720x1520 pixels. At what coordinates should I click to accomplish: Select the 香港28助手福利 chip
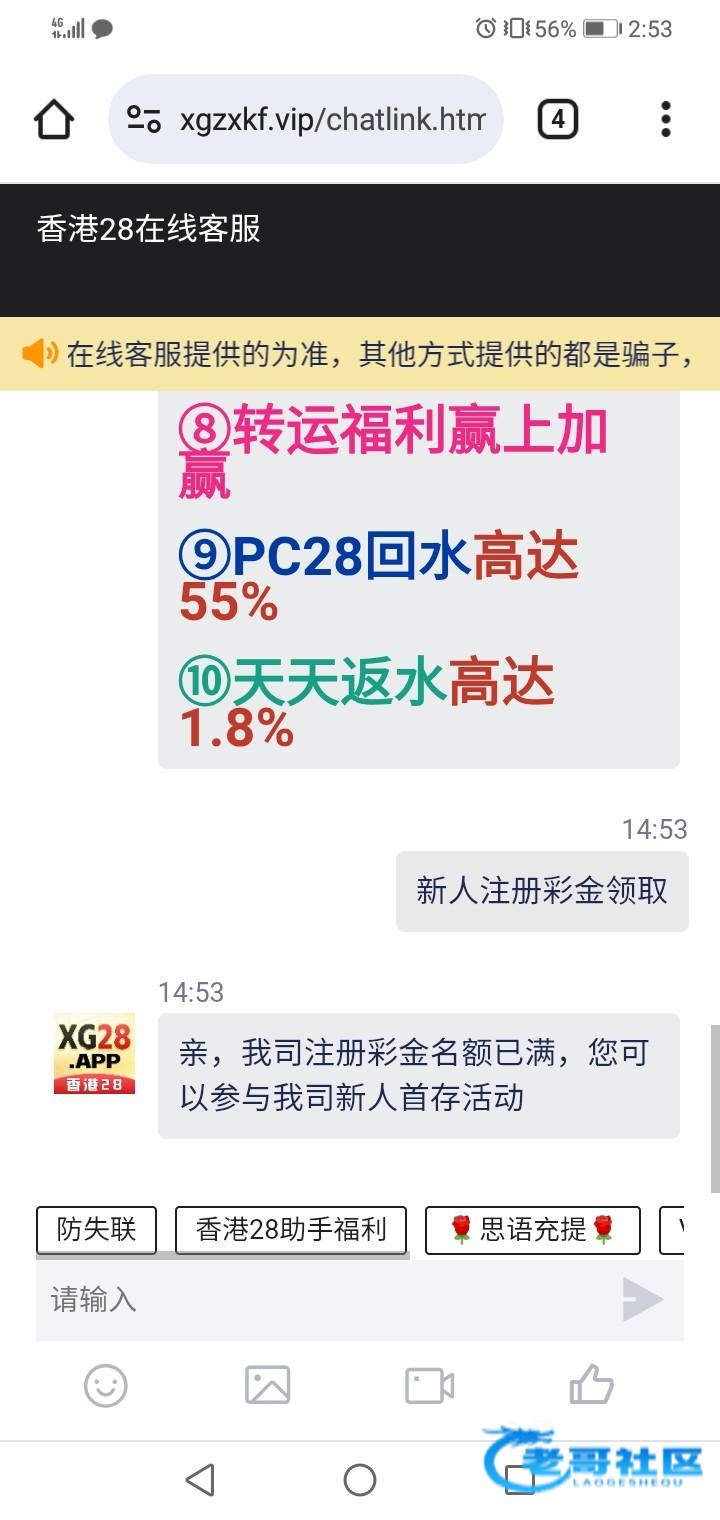tap(291, 1229)
